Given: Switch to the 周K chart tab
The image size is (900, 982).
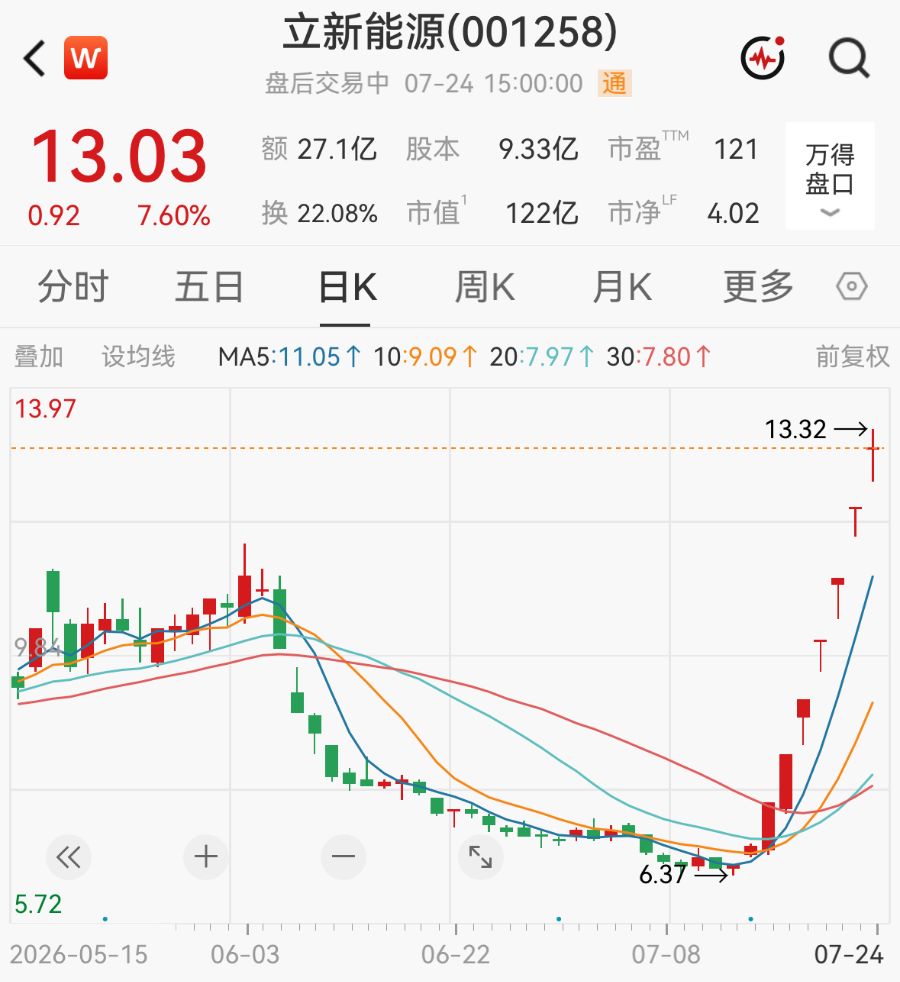Looking at the screenshot, I should [485, 287].
